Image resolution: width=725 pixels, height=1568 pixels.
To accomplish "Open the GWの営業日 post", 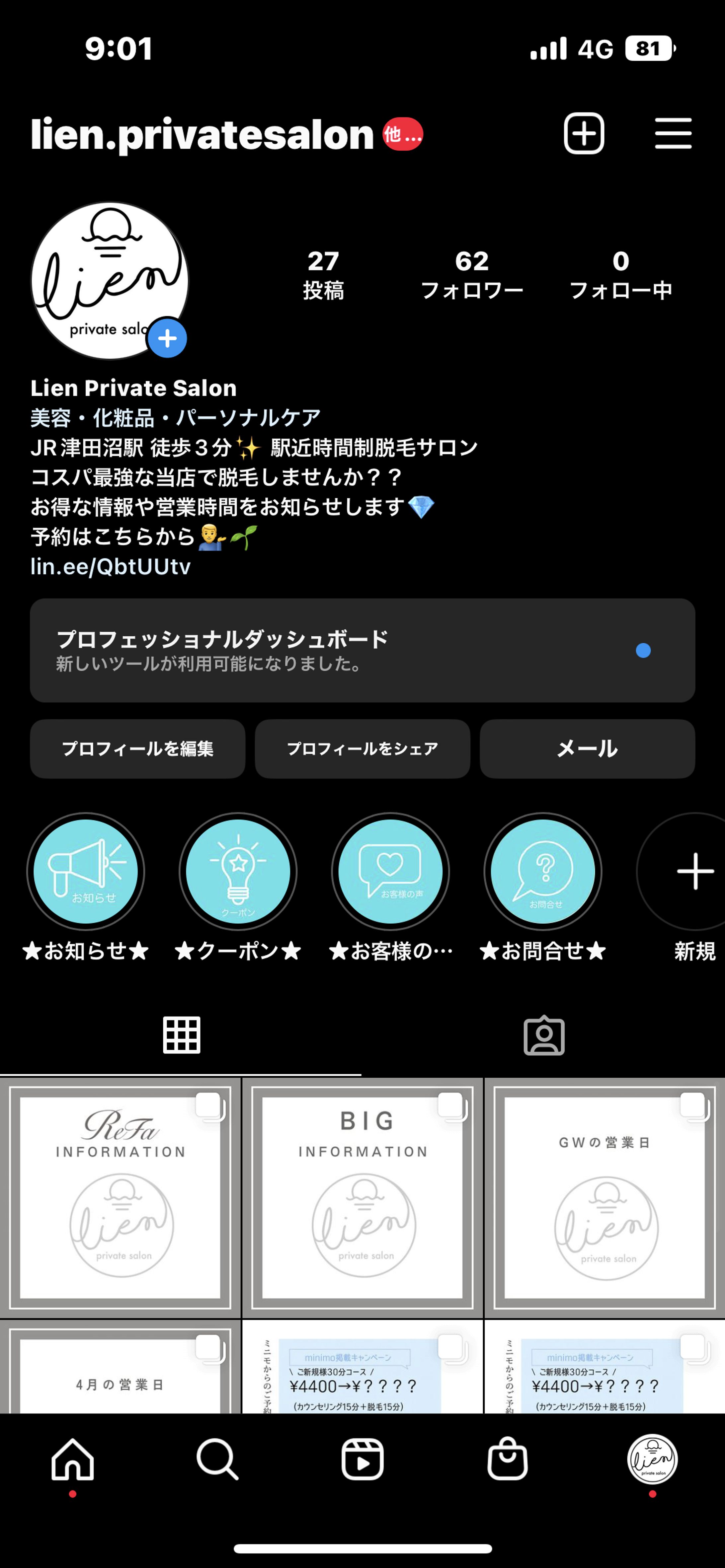I will pos(604,1197).
